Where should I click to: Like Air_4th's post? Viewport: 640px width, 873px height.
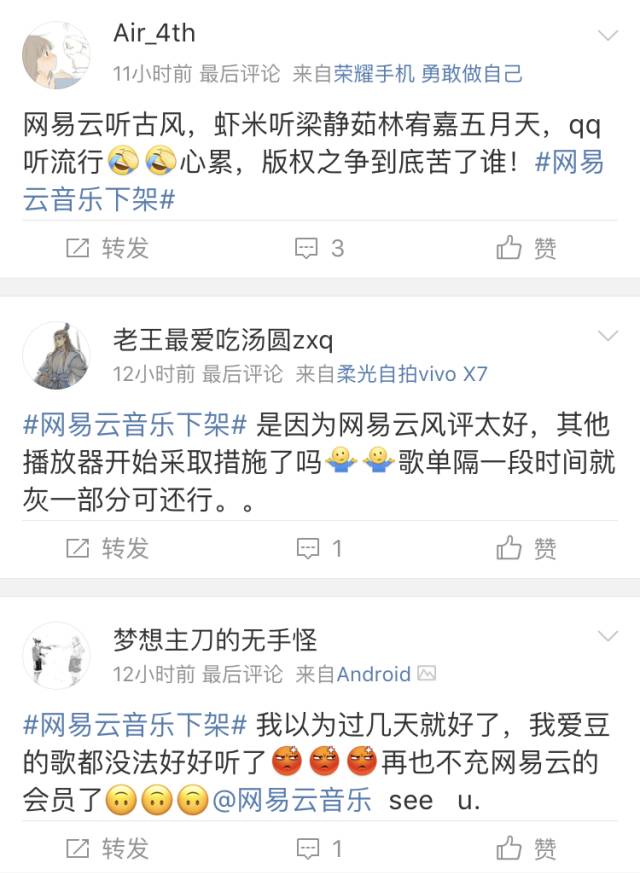tap(527, 248)
